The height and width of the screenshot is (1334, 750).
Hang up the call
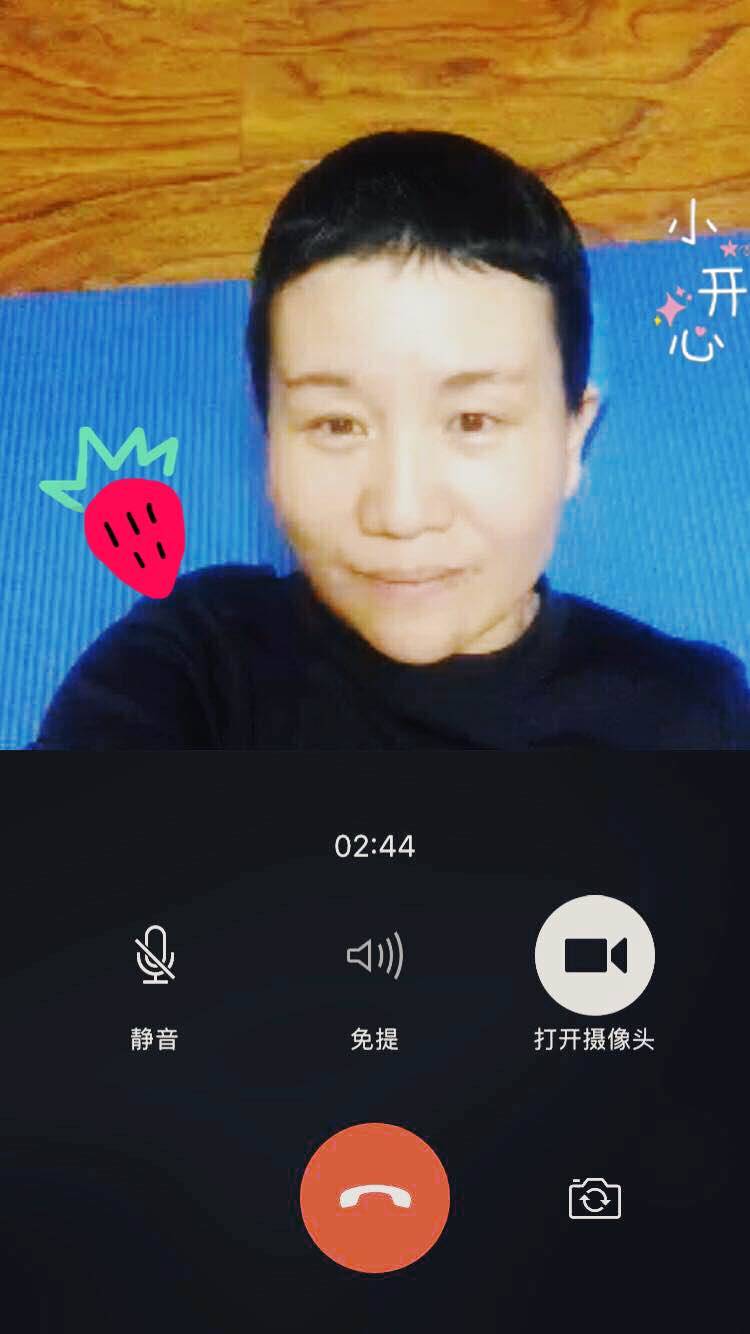point(375,1198)
